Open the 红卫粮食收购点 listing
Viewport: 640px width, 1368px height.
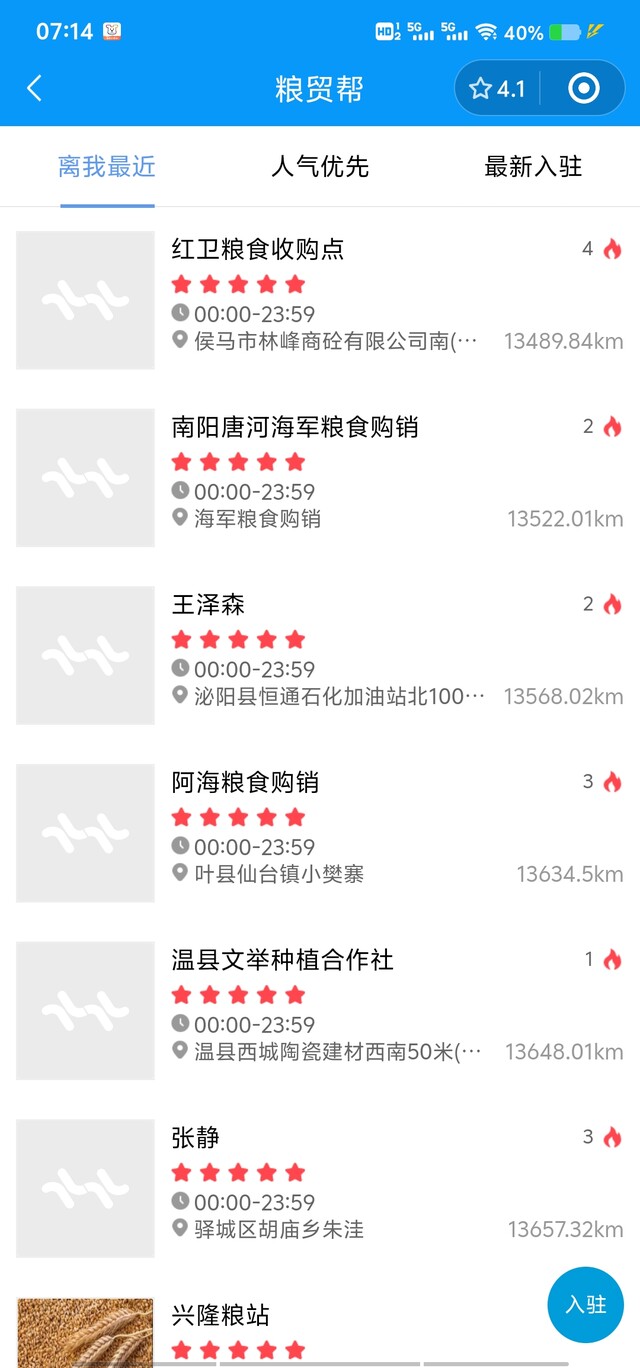[x=258, y=249]
